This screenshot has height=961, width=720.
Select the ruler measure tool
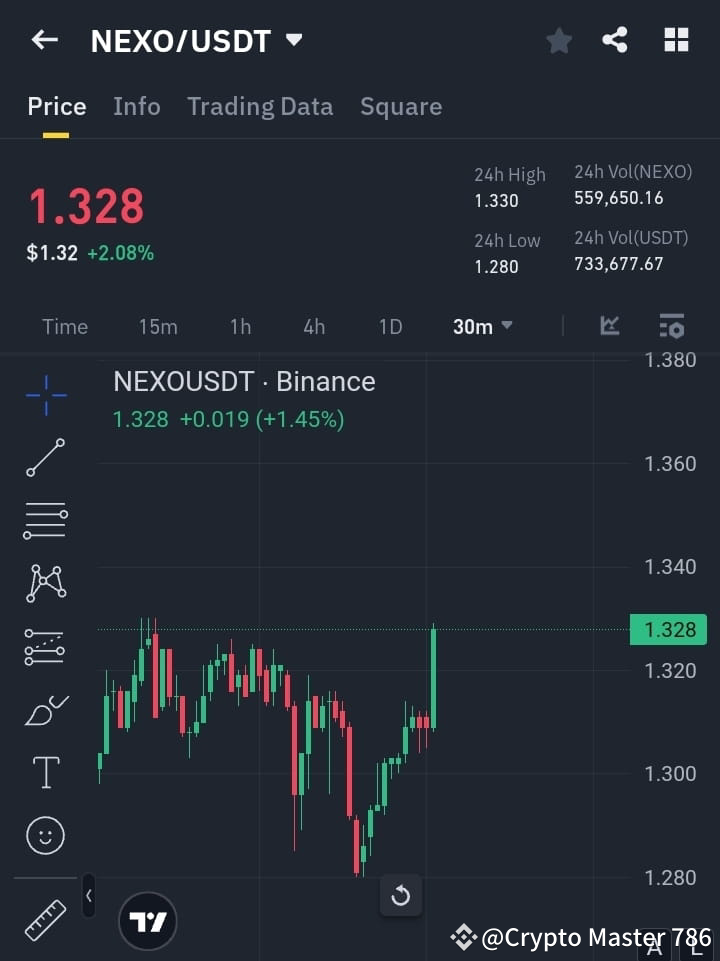[x=45, y=918]
